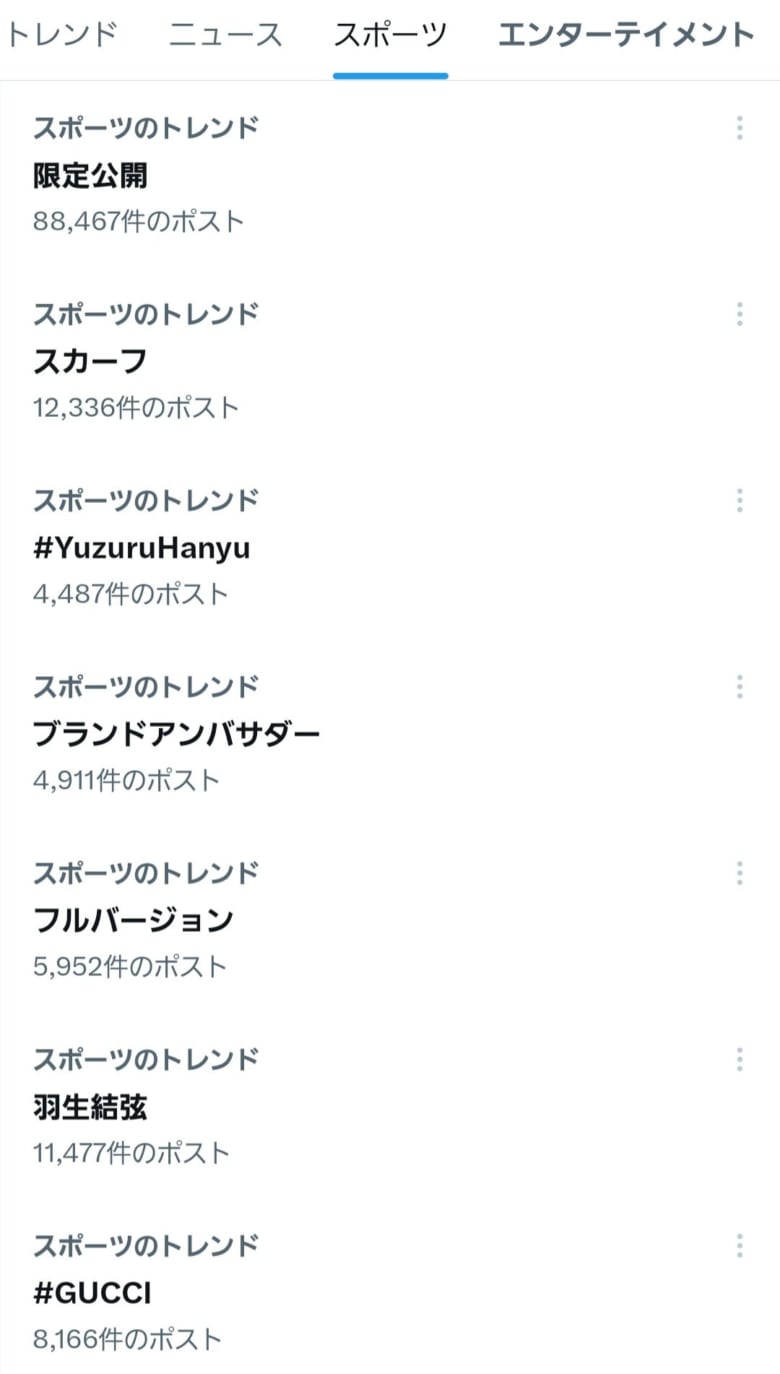View posts for #YuzuruHanyu

(x=141, y=548)
